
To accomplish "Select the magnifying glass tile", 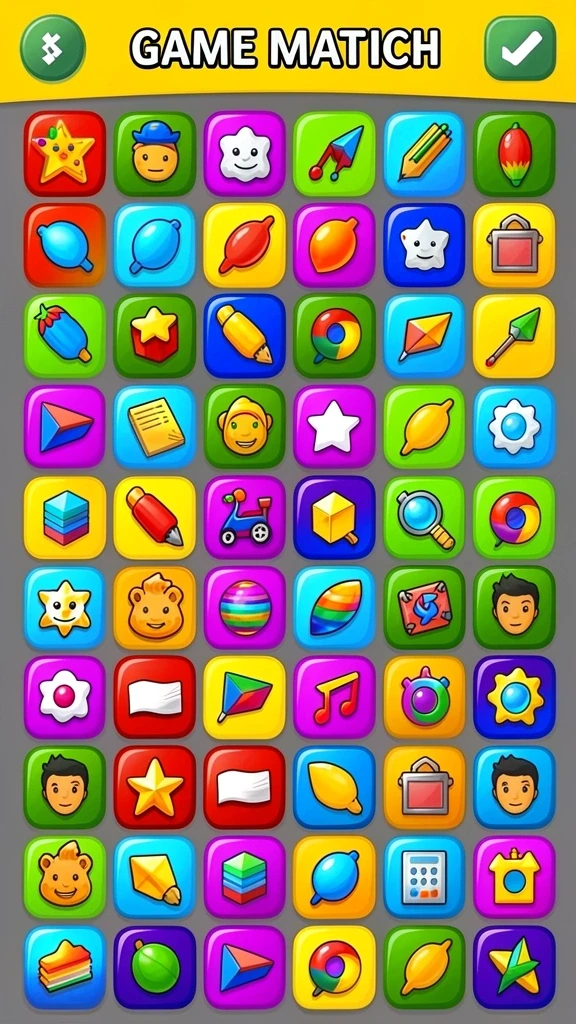I will (x=424, y=517).
